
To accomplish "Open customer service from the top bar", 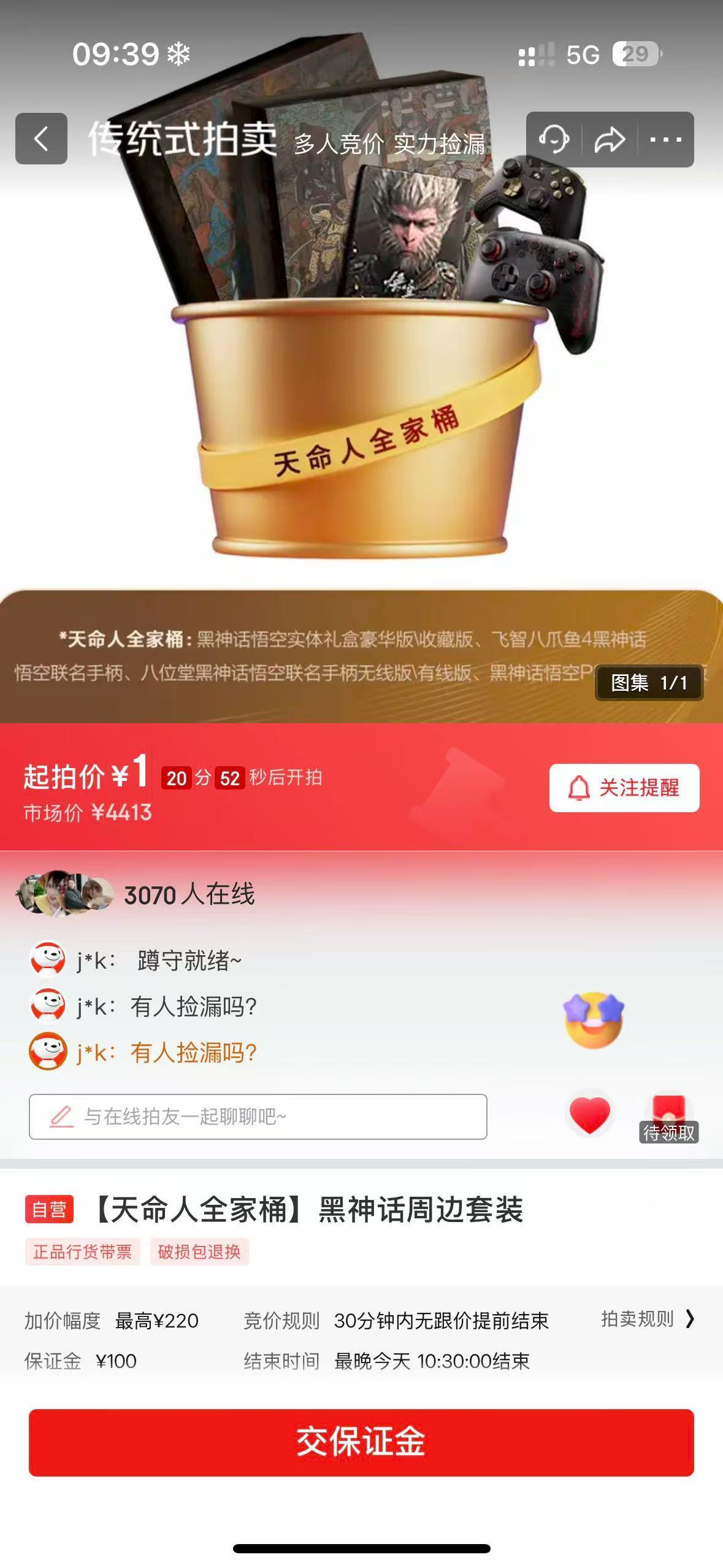I will [555, 139].
